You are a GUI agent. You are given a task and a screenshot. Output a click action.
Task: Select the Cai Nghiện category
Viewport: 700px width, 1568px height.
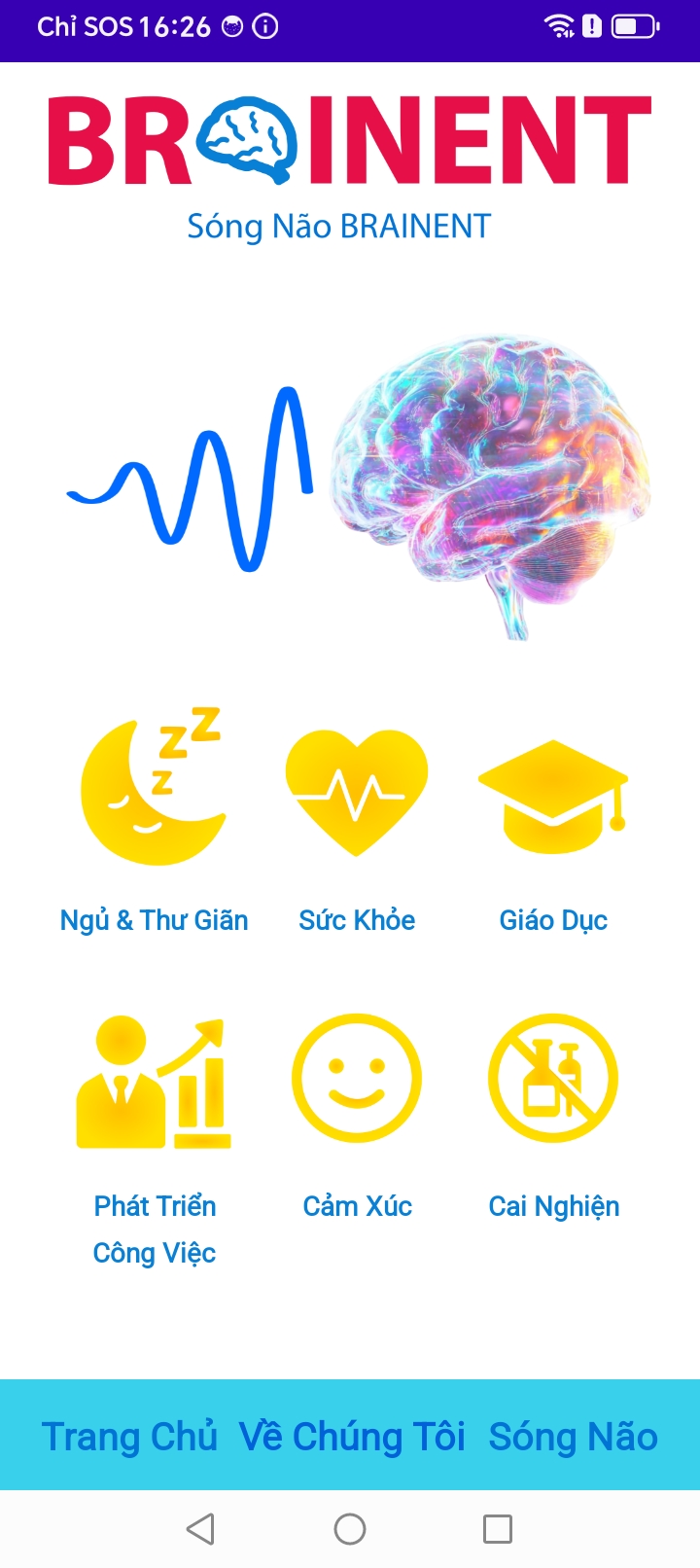click(x=552, y=1078)
